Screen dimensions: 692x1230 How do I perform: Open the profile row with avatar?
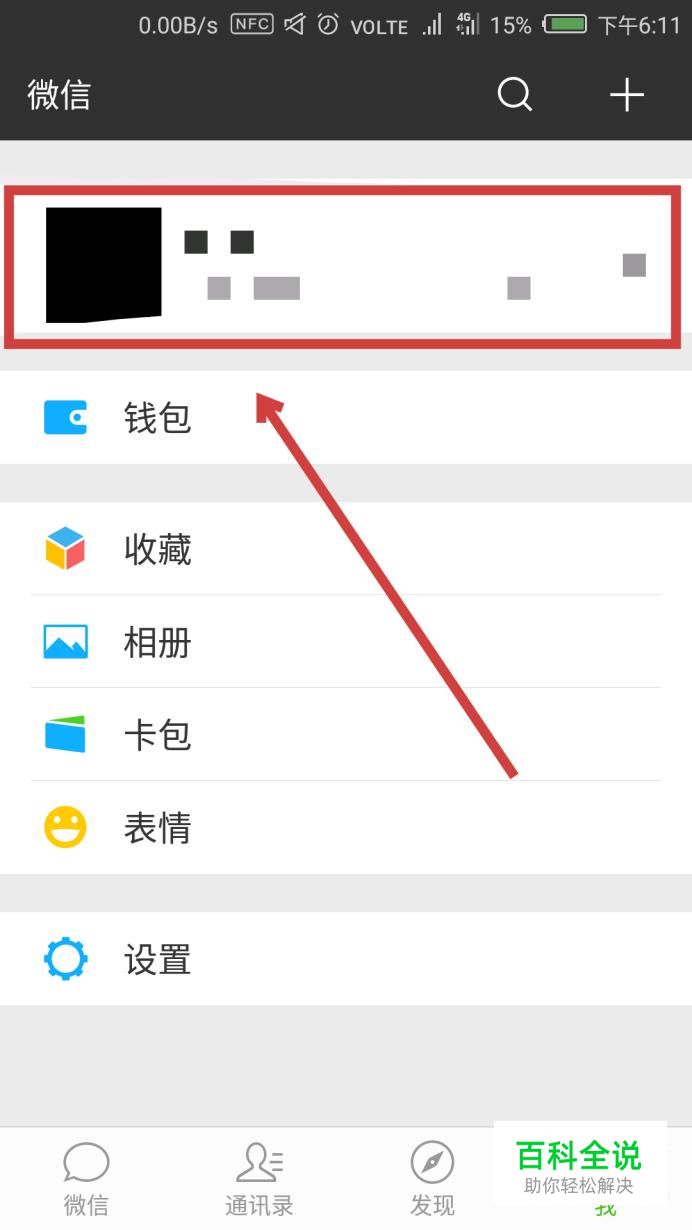[346, 265]
